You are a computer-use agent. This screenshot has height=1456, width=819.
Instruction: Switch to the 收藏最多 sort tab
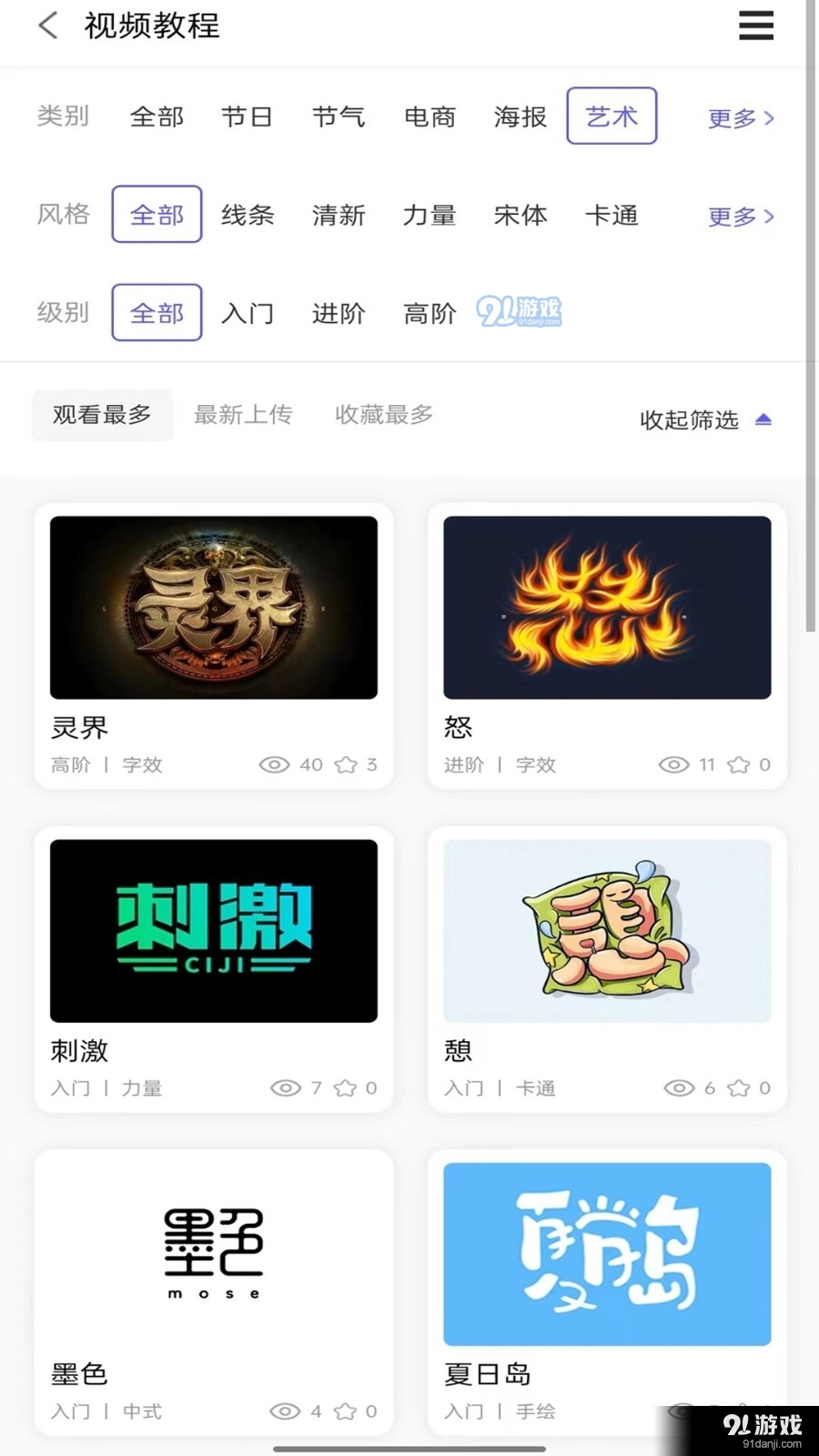382,415
